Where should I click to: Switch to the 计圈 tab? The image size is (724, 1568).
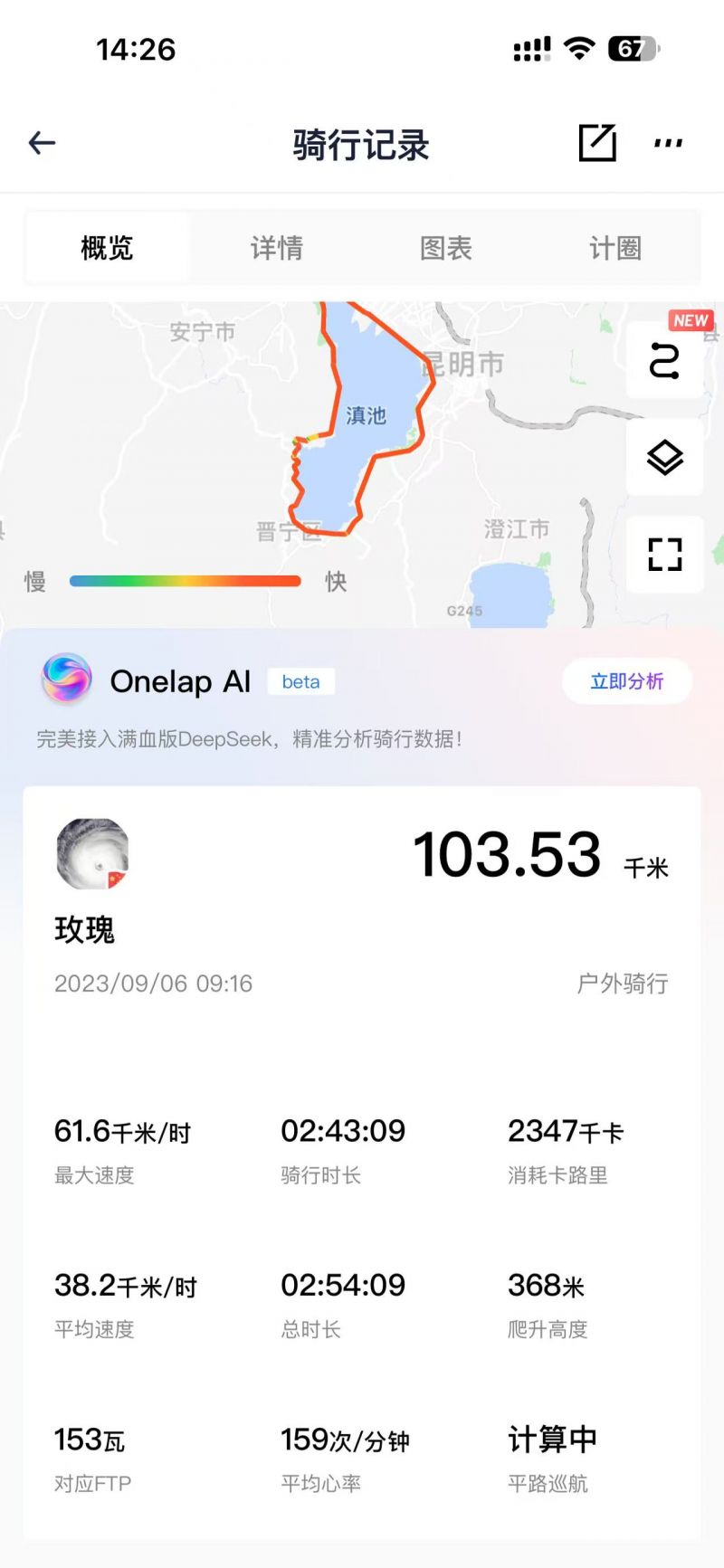[x=615, y=248]
